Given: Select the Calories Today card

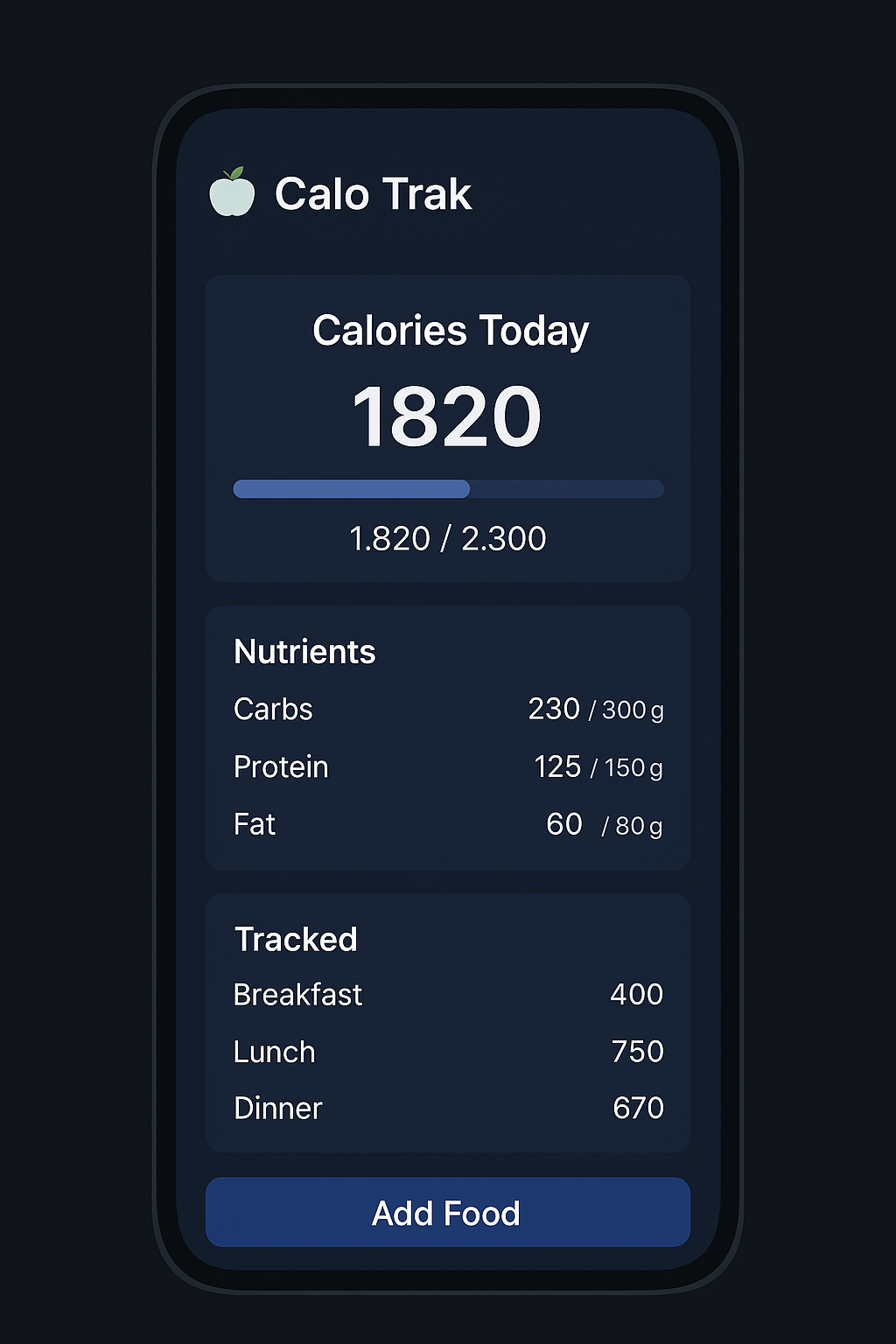Looking at the screenshot, I should pos(447,427).
